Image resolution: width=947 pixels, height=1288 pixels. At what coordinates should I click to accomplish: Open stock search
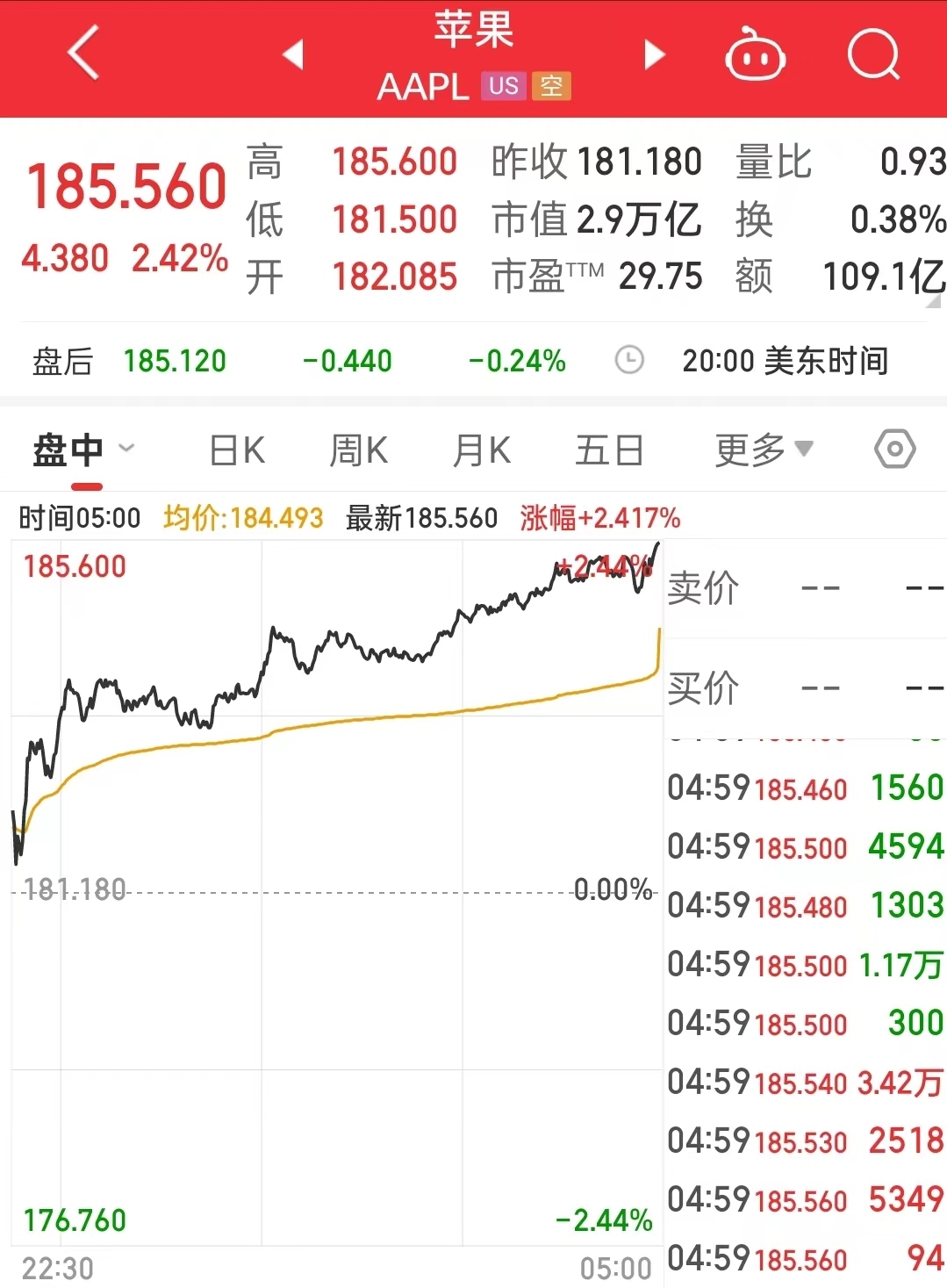(x=873, y=54)
